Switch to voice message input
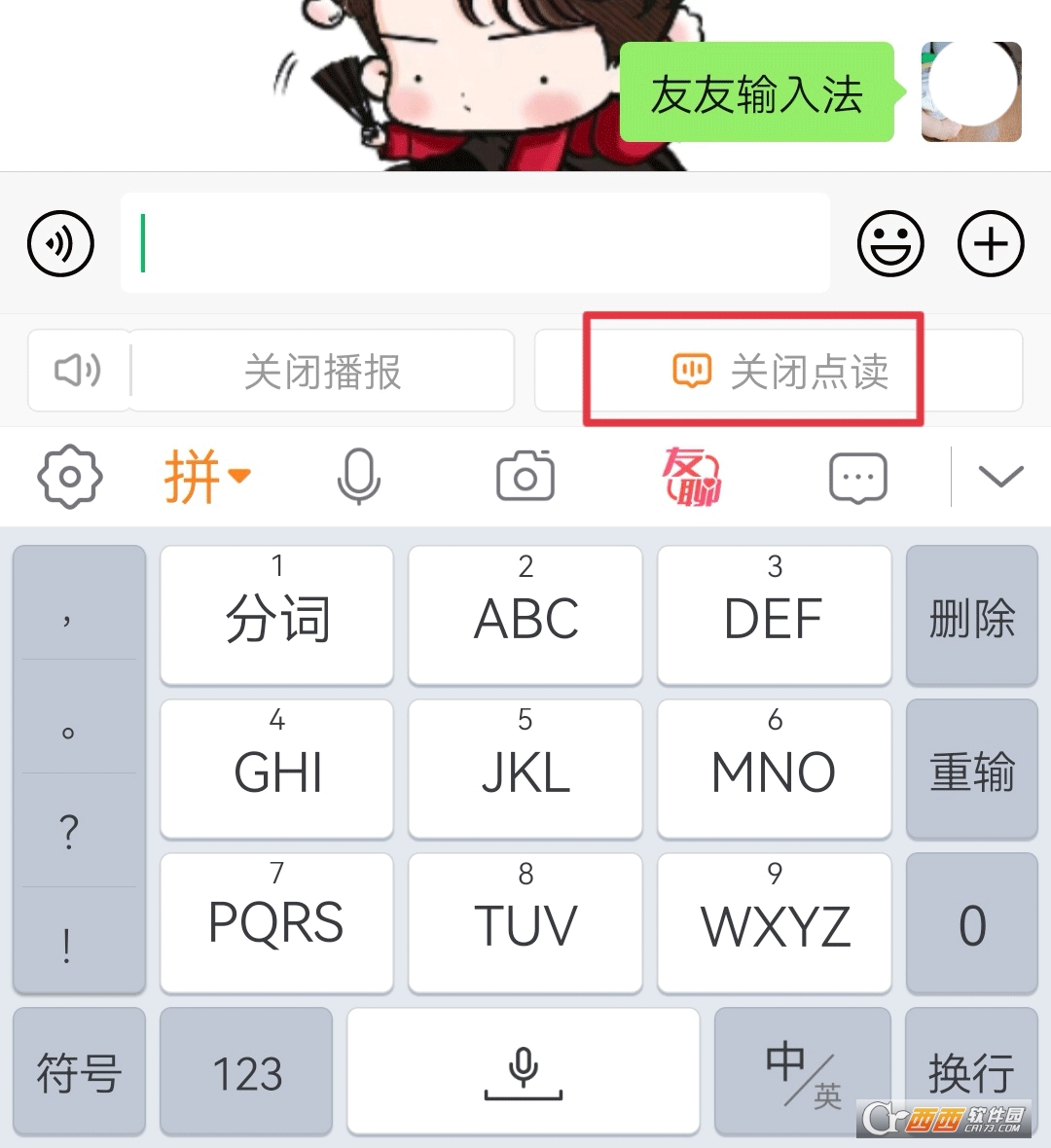The image size is (1051, 1148). pos(60,243)
